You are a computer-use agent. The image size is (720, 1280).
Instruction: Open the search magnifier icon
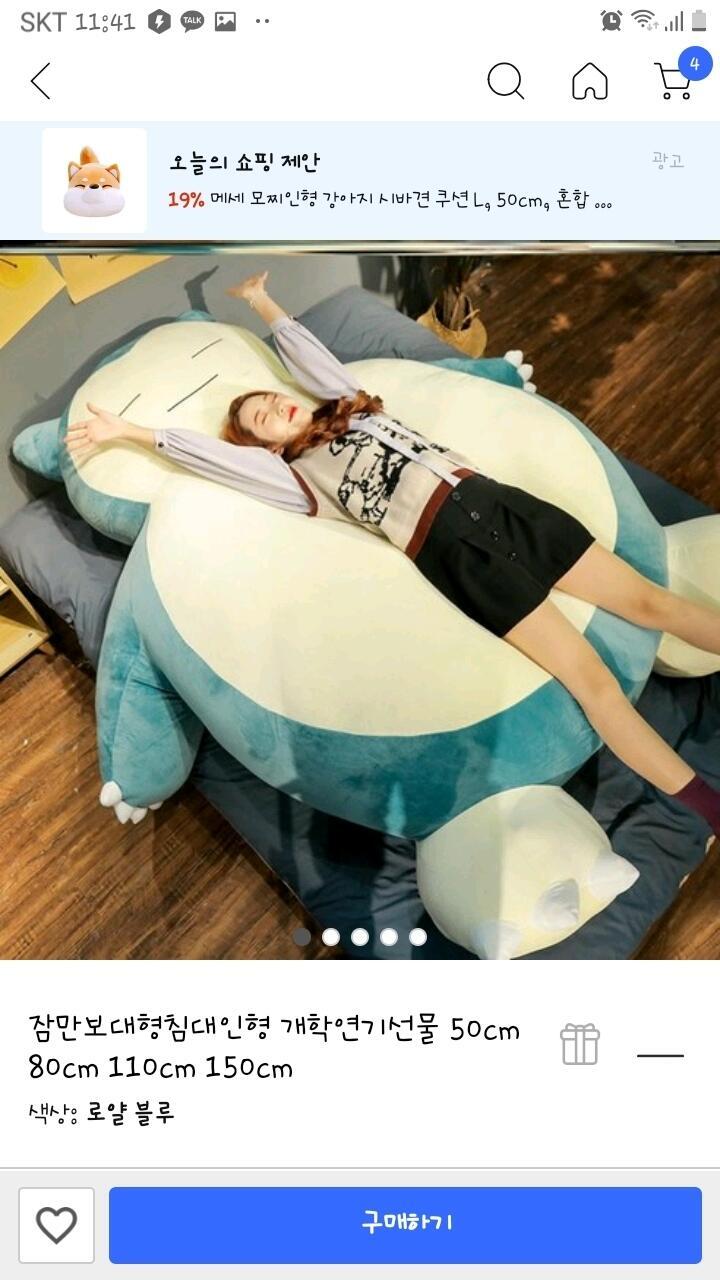506,81
